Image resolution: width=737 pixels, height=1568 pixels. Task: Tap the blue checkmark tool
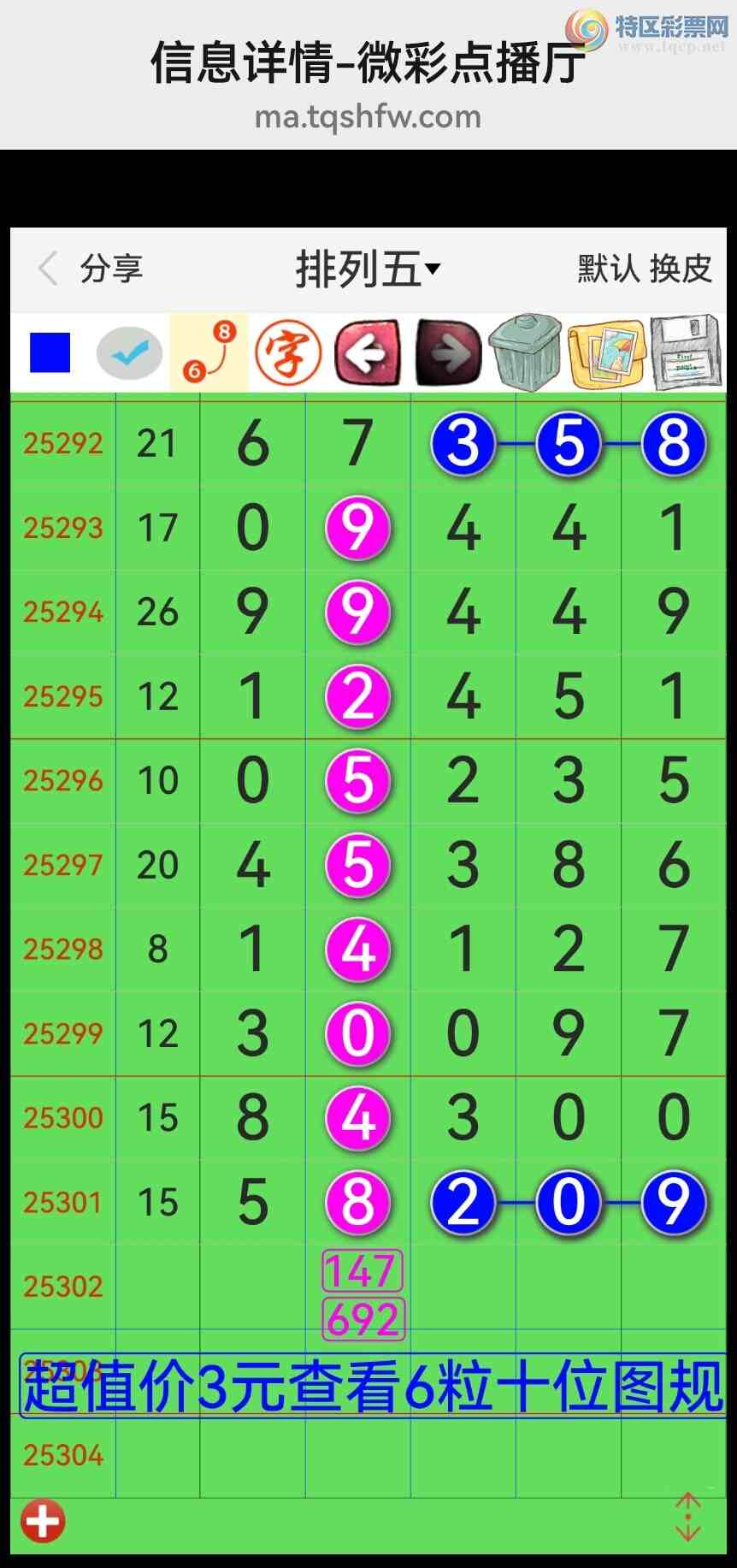tap(129, 352)
